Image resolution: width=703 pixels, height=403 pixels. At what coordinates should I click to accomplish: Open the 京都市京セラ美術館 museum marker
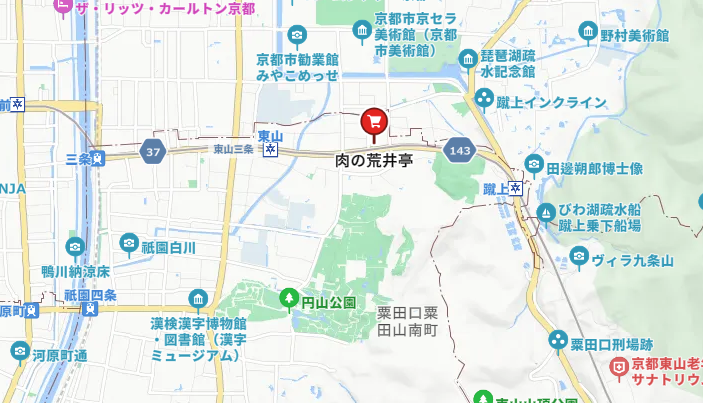point(362,31)
